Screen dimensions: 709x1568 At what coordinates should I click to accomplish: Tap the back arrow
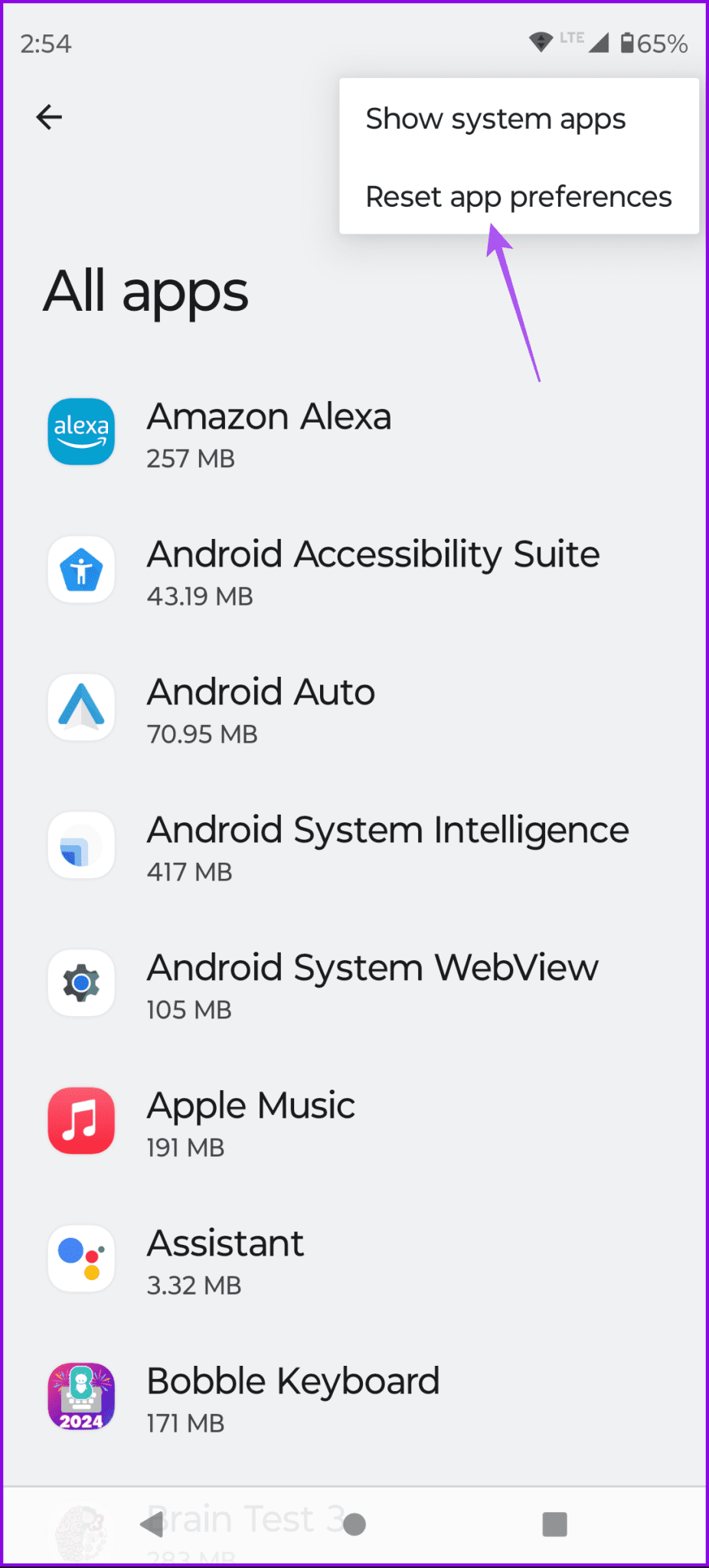(49, 116)
